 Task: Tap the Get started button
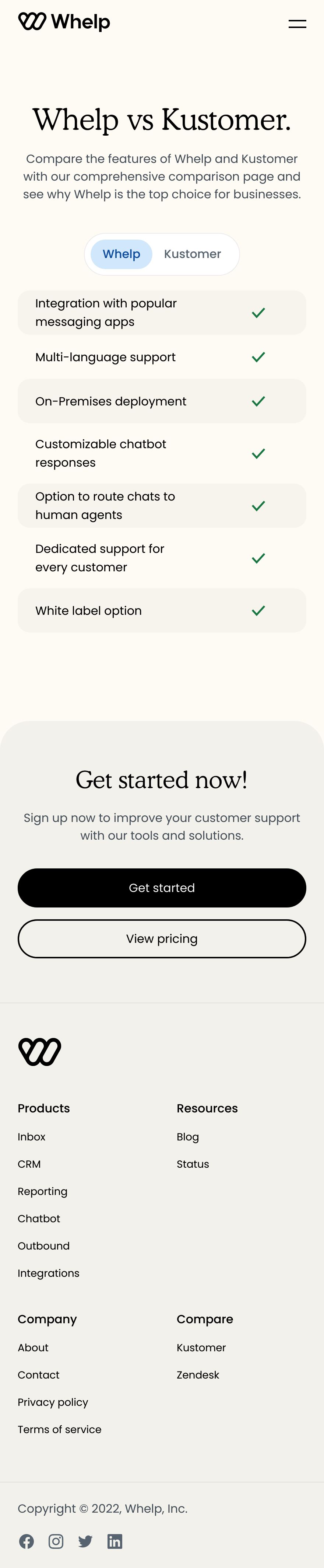pyautogui.click(x=162, y=888)
